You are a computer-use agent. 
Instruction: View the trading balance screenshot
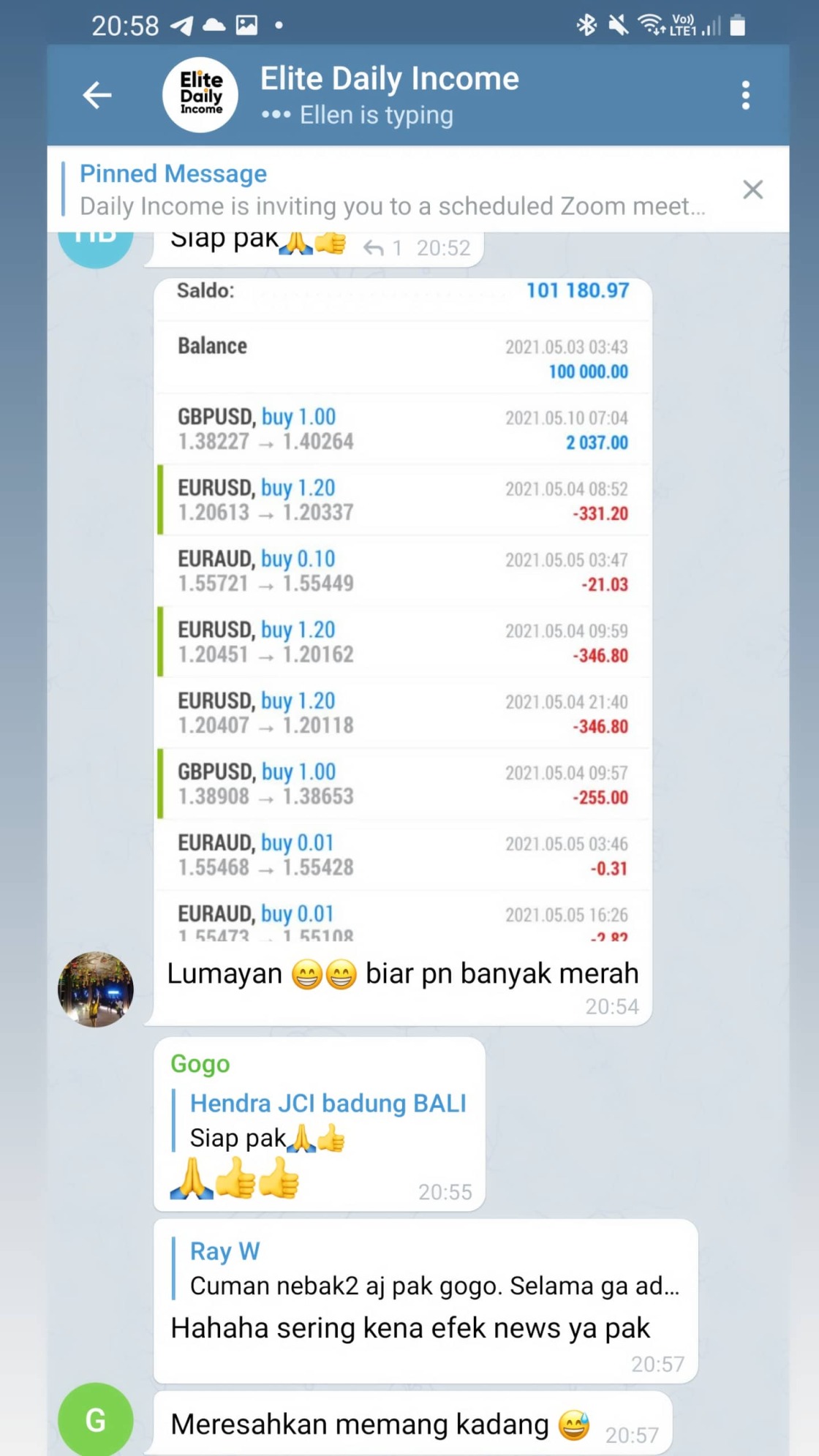[x=402, y=607]
